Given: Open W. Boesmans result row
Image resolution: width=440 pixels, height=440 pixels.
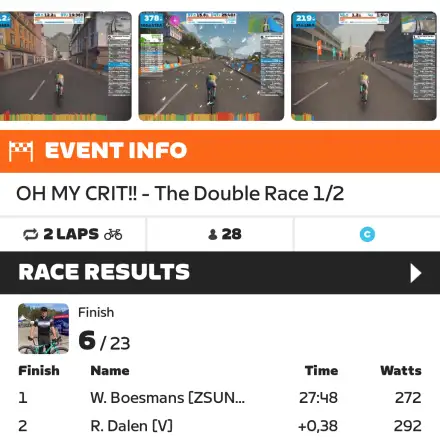Looking at the screenshot, I should [220, 397].
